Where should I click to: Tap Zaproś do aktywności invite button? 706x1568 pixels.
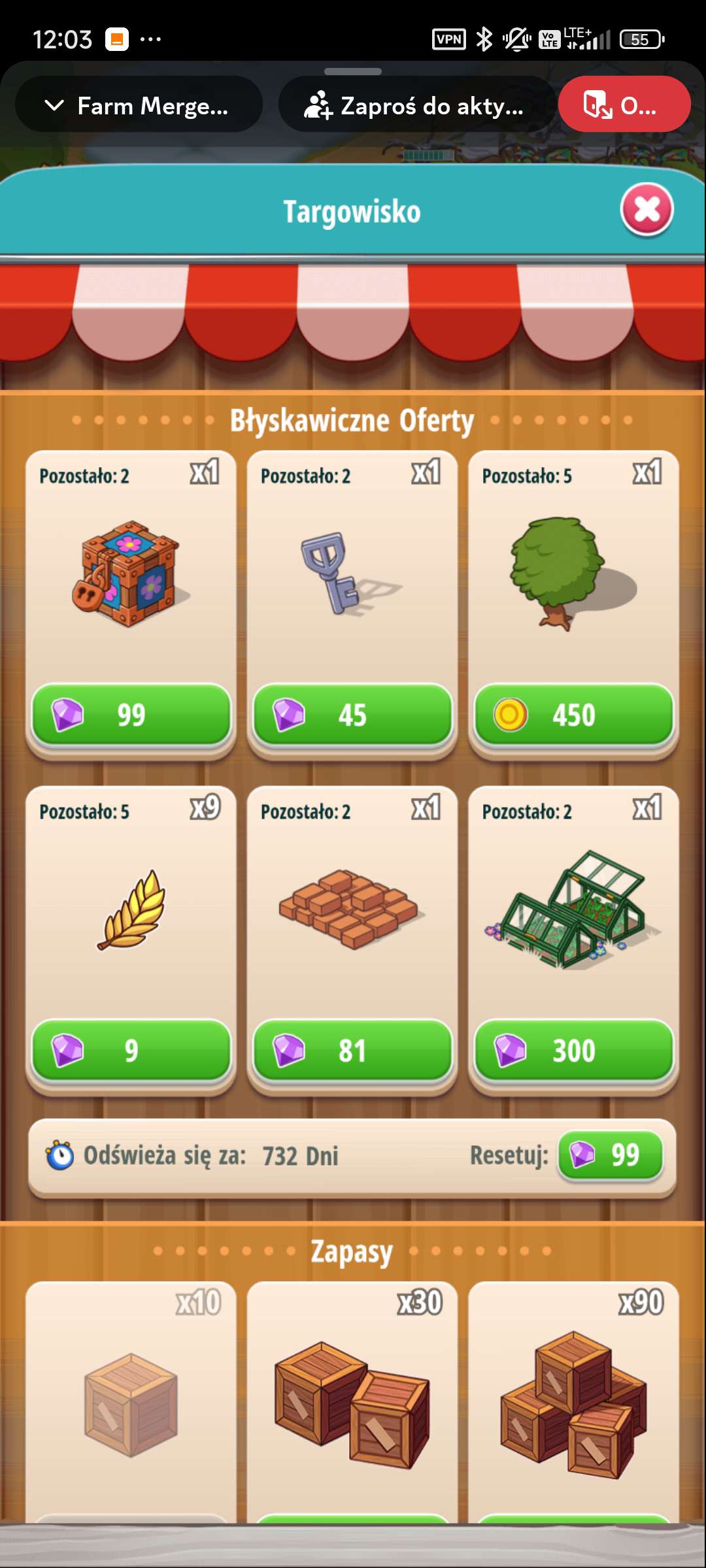417,105
